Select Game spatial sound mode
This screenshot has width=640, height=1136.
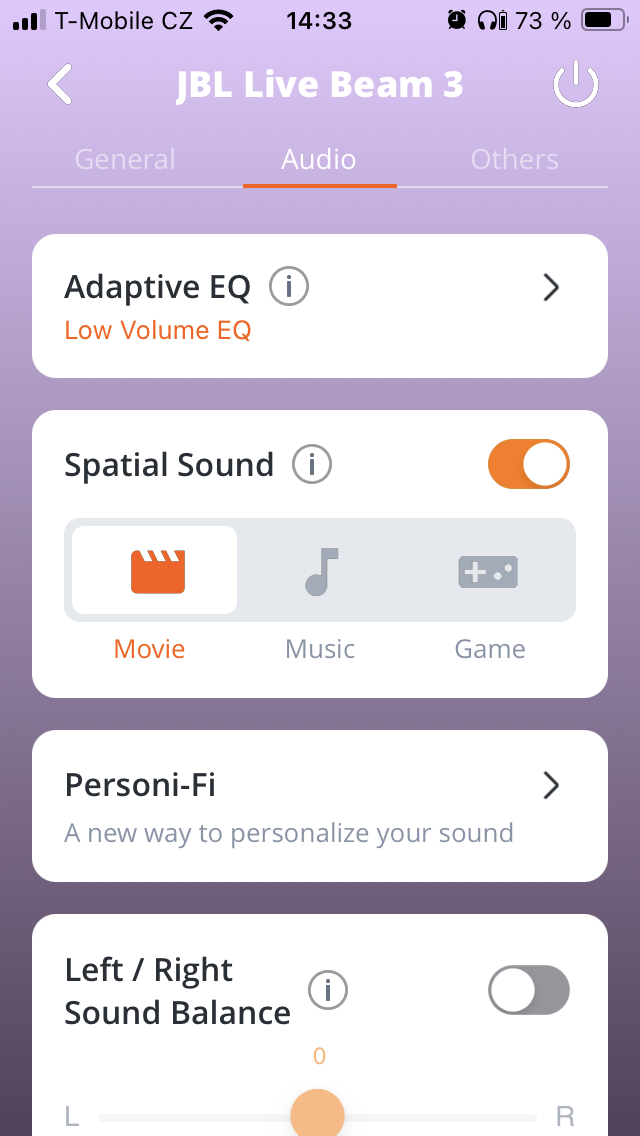[x=489, y=572]
